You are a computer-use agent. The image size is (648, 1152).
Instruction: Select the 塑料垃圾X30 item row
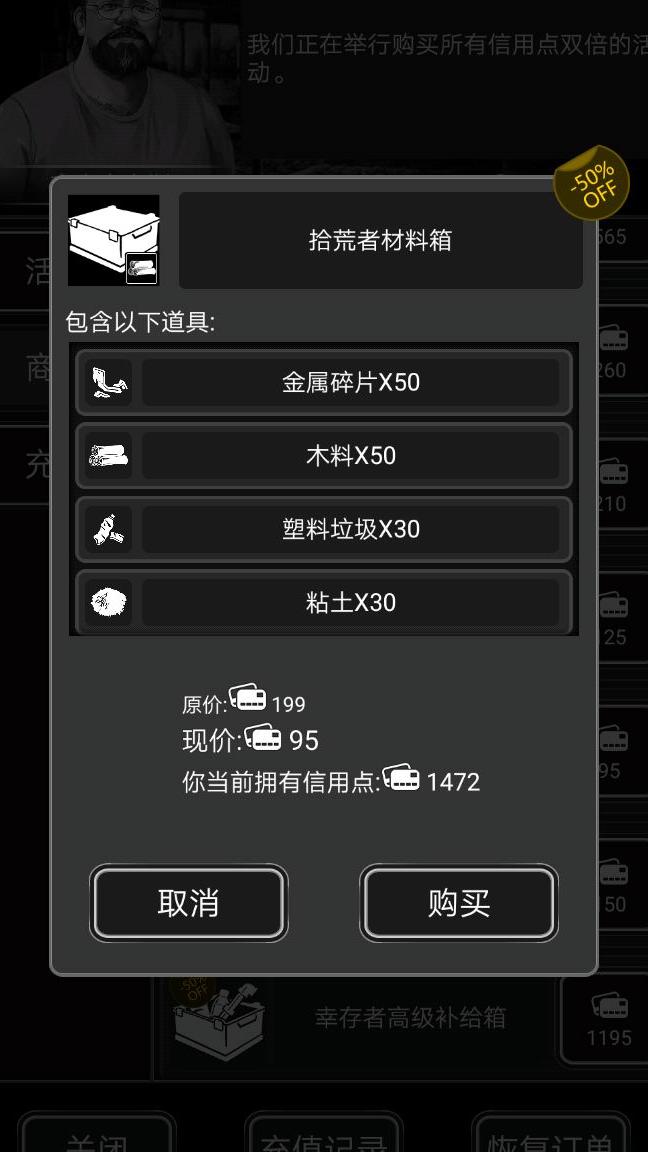pos(324,529)
